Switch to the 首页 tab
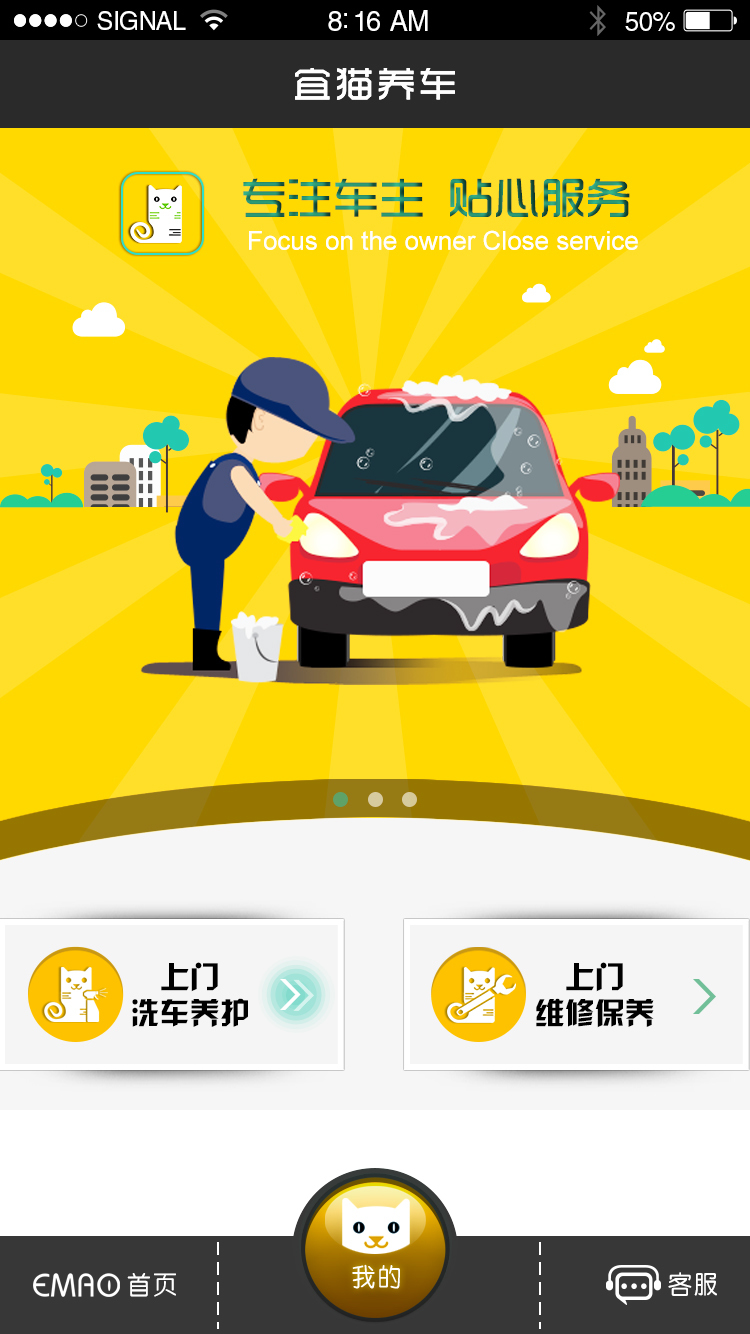 click(x=106, y=1285)
